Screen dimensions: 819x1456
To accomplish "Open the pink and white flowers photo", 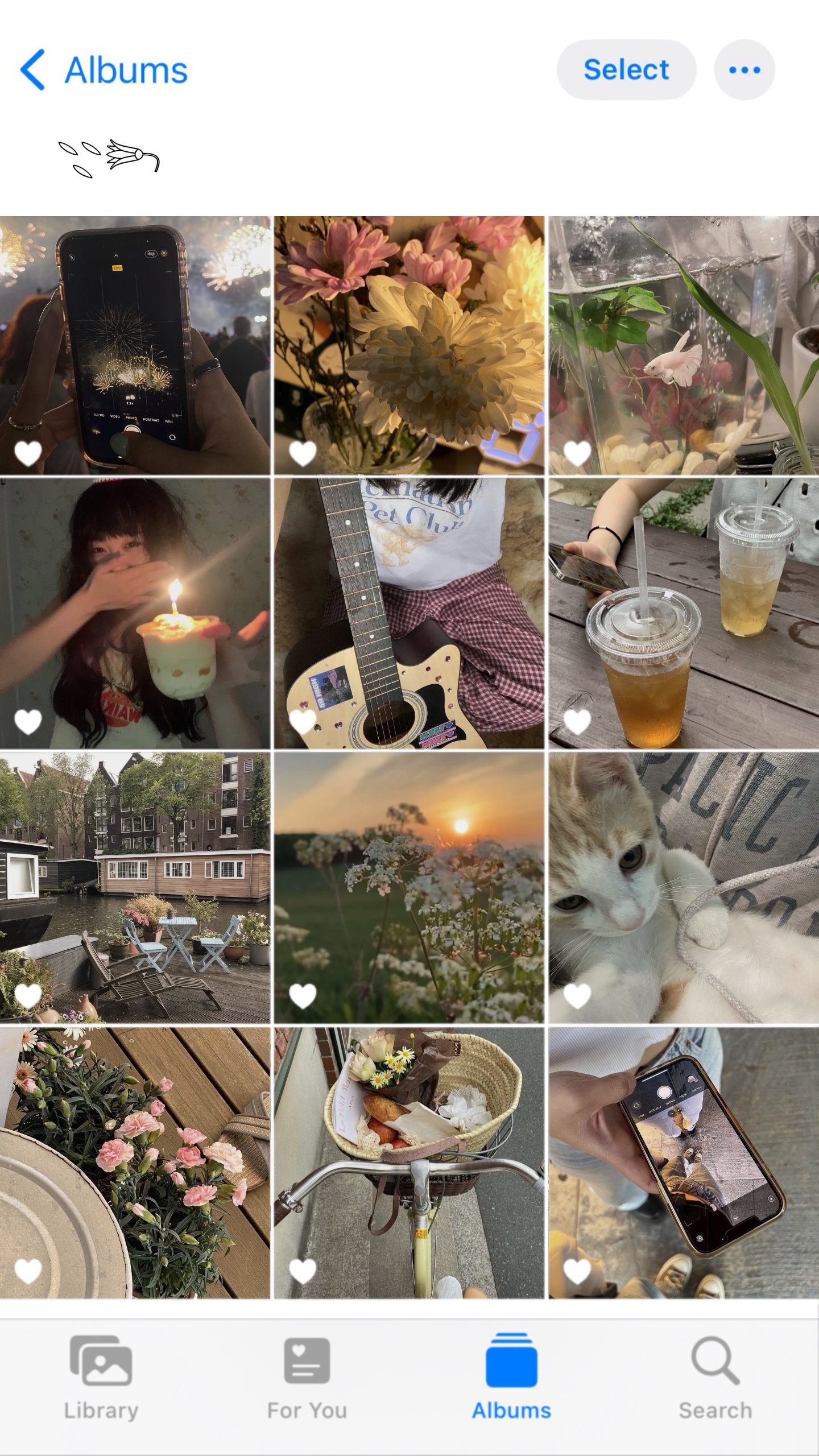I will coord(409,345).
